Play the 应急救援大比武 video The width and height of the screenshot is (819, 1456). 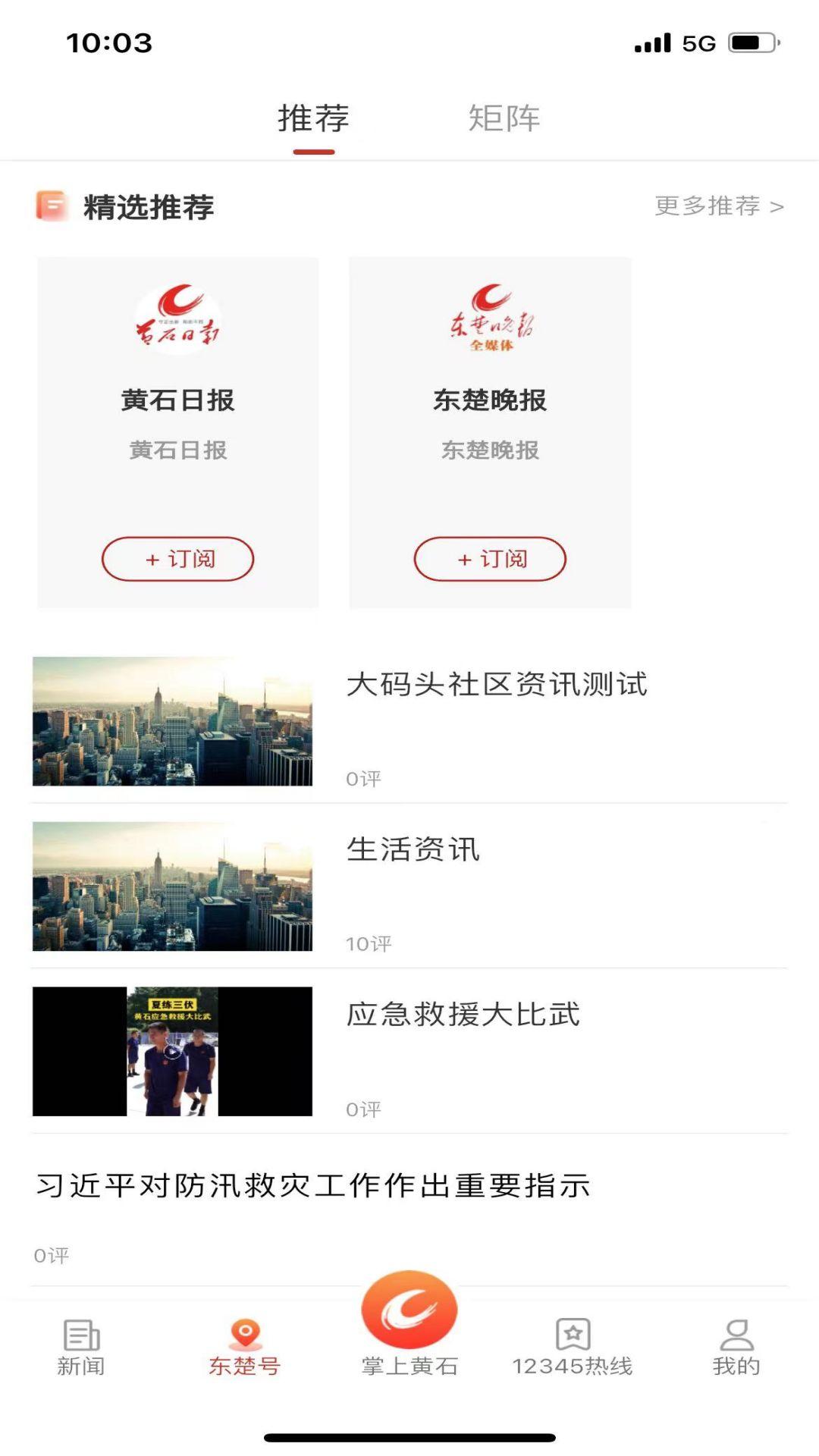[x=173, y=1053]
